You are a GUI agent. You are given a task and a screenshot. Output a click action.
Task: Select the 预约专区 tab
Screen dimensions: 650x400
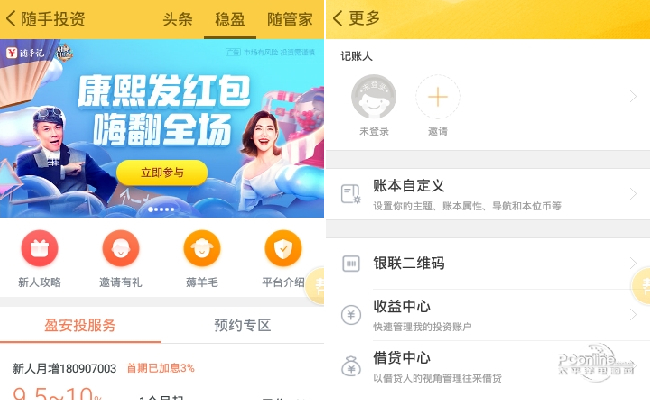[x=243, y=325]
